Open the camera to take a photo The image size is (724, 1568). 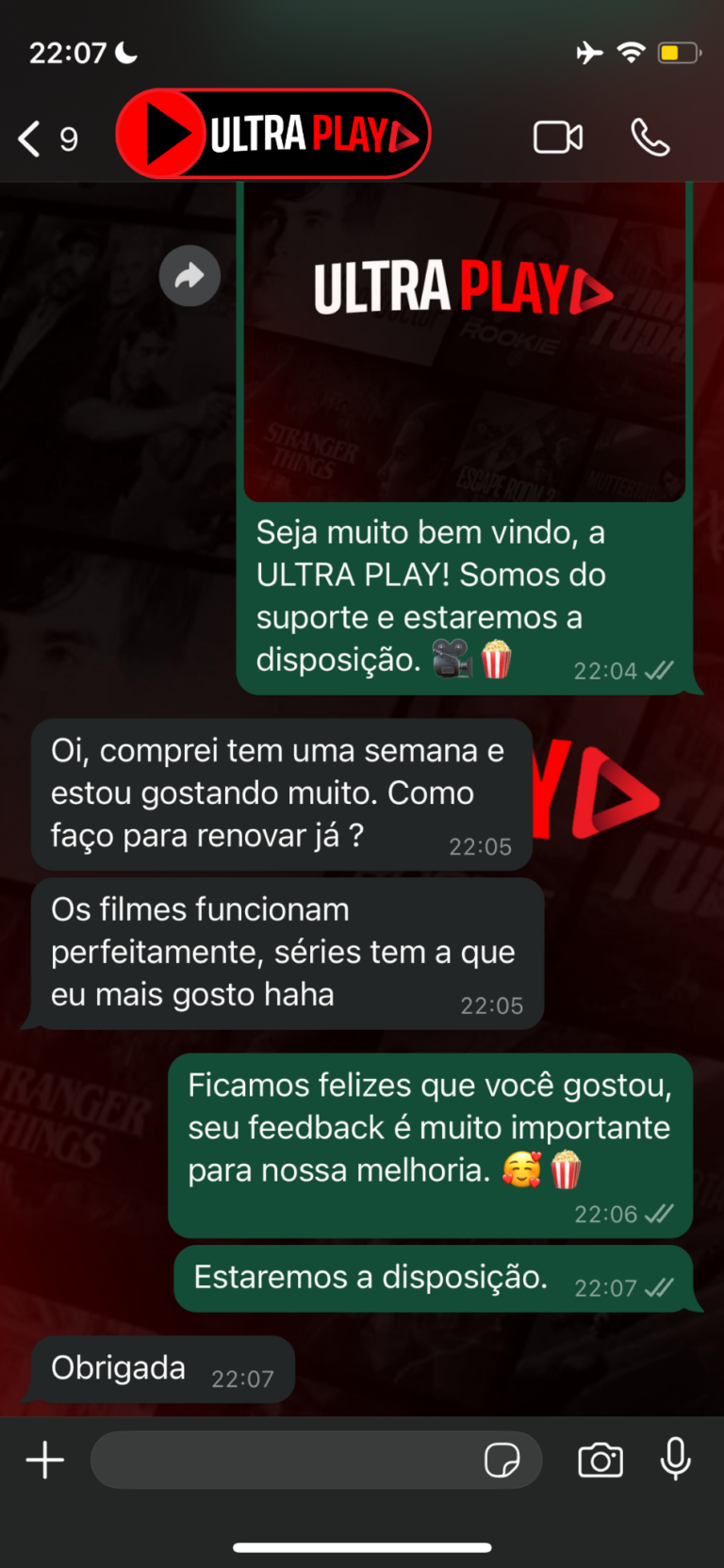tap(601, 1461)
